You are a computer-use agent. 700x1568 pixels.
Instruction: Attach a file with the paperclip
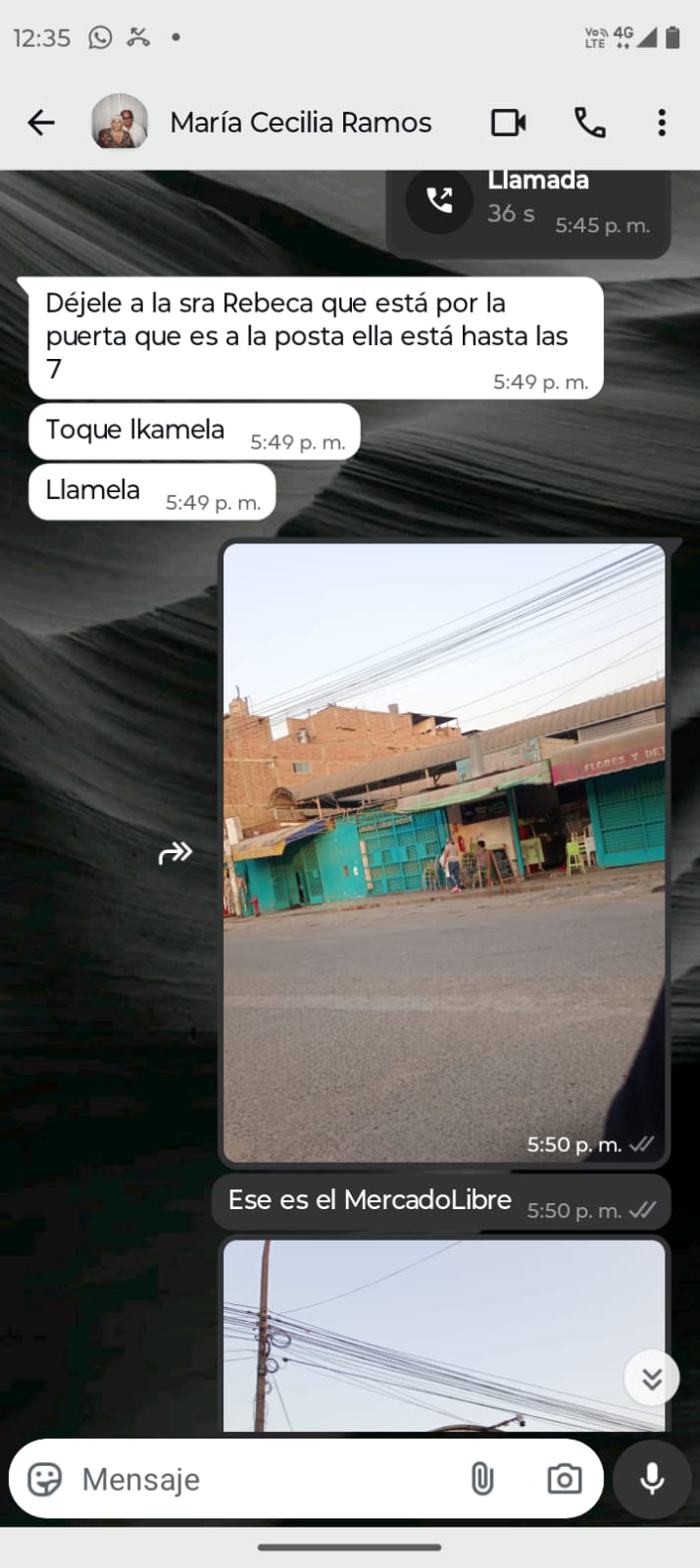coord(482,1479)
